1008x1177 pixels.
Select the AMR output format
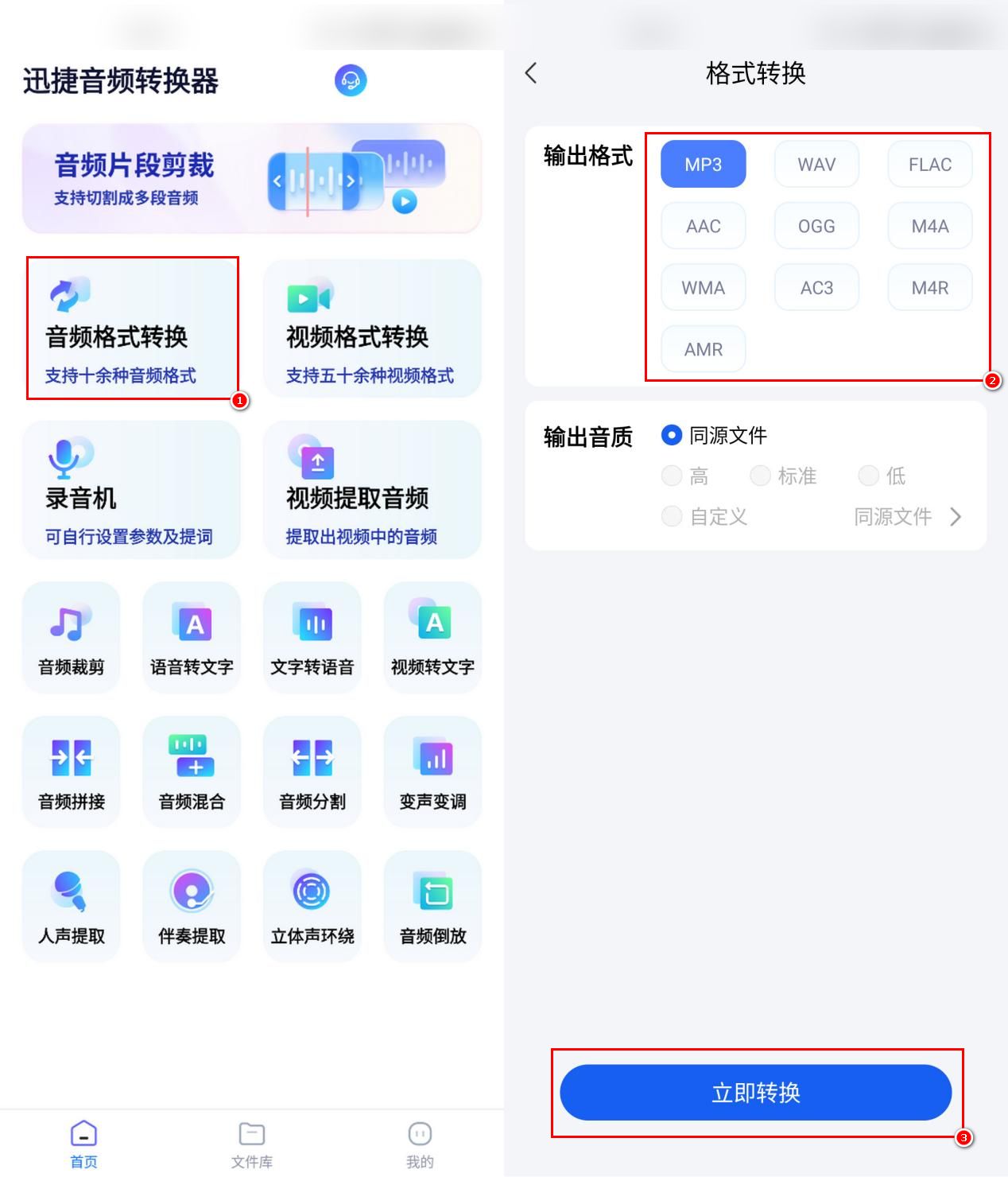(703, 349)
